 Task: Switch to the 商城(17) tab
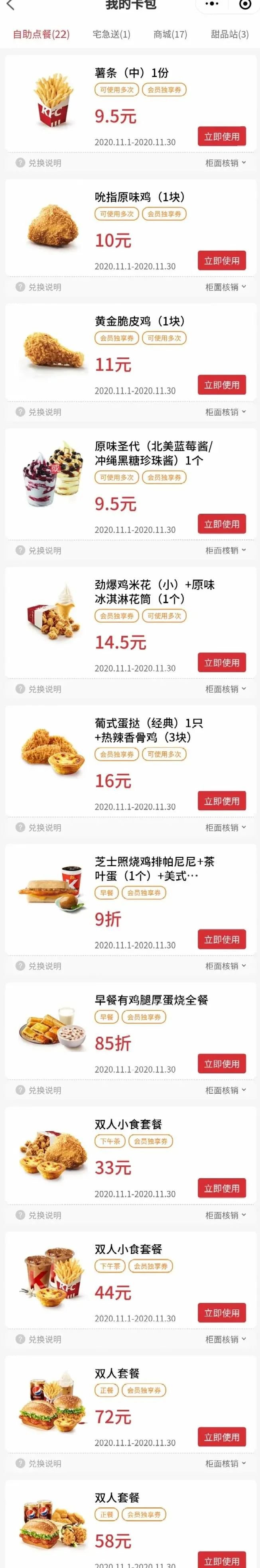pos(170,34)
